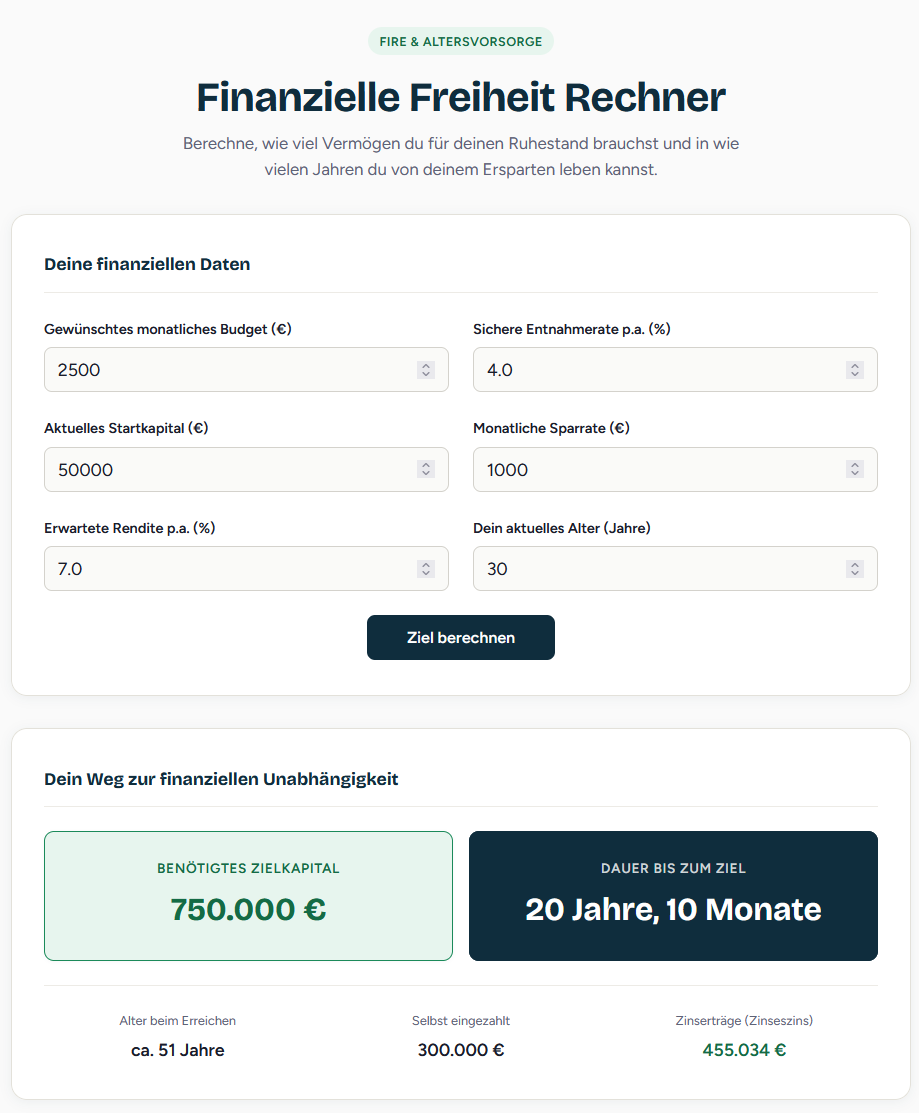Click the Ziel berechnen button
The image size is (919, 1113).
(460, 637)
